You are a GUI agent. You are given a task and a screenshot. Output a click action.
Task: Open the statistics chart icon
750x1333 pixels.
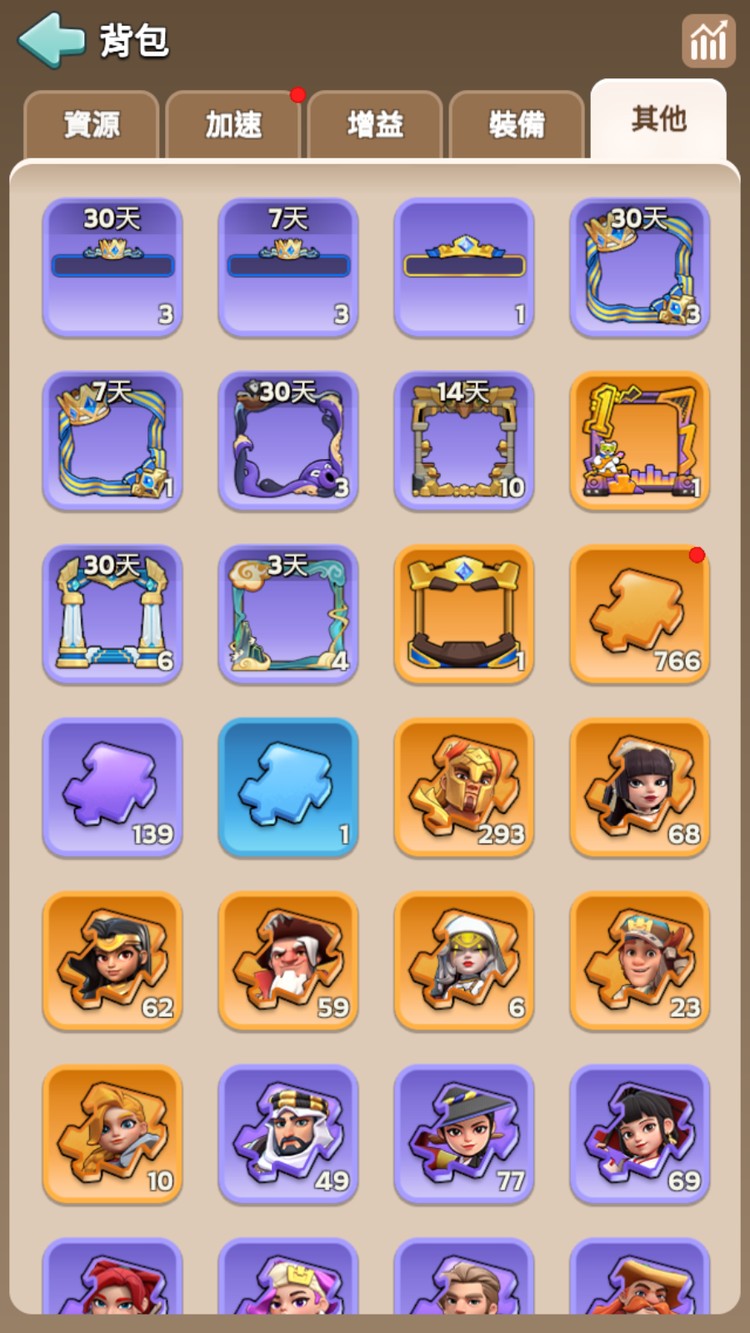coord(708,41)
